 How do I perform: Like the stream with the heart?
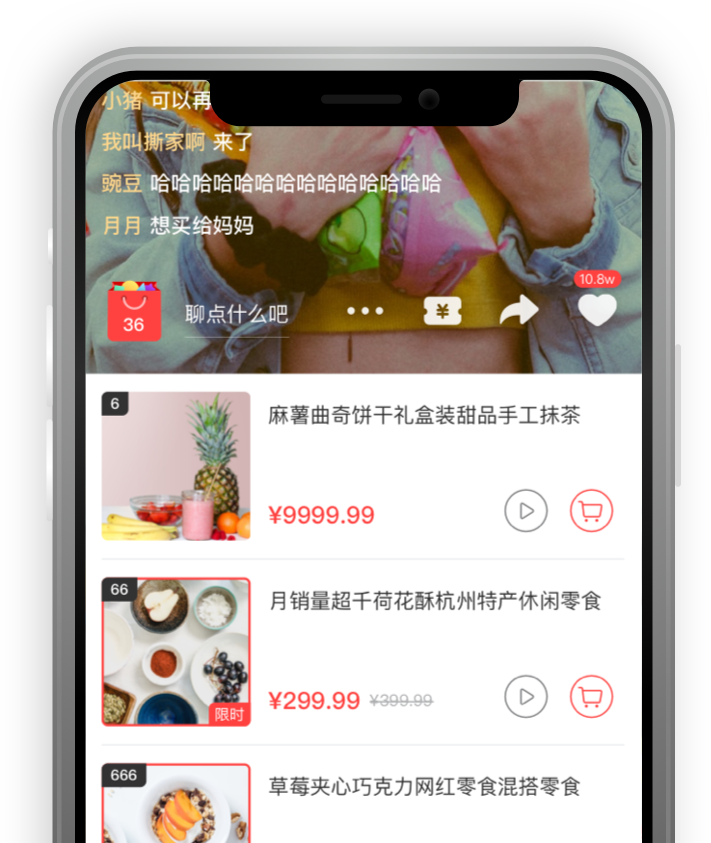(x=597, y=310)
